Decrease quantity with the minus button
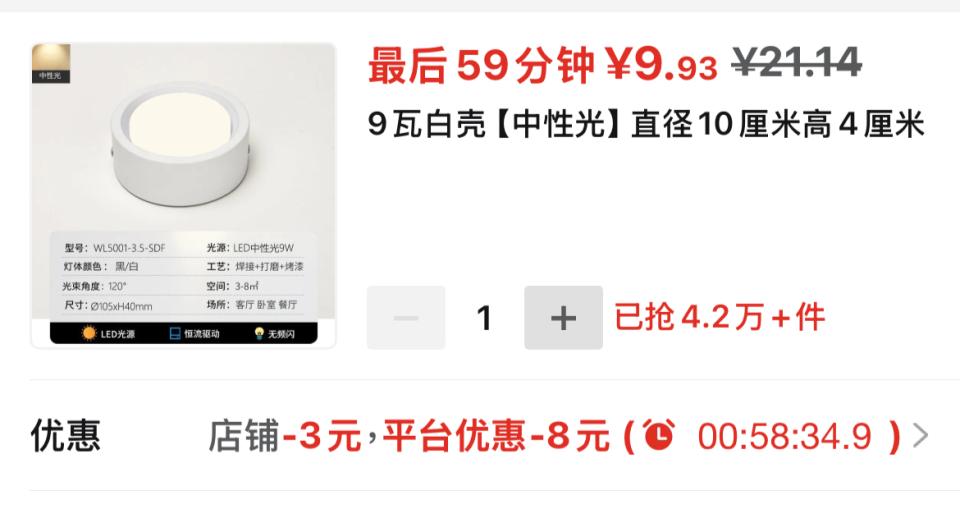This screenshot has width=960, height=514. tap(406, 318)
